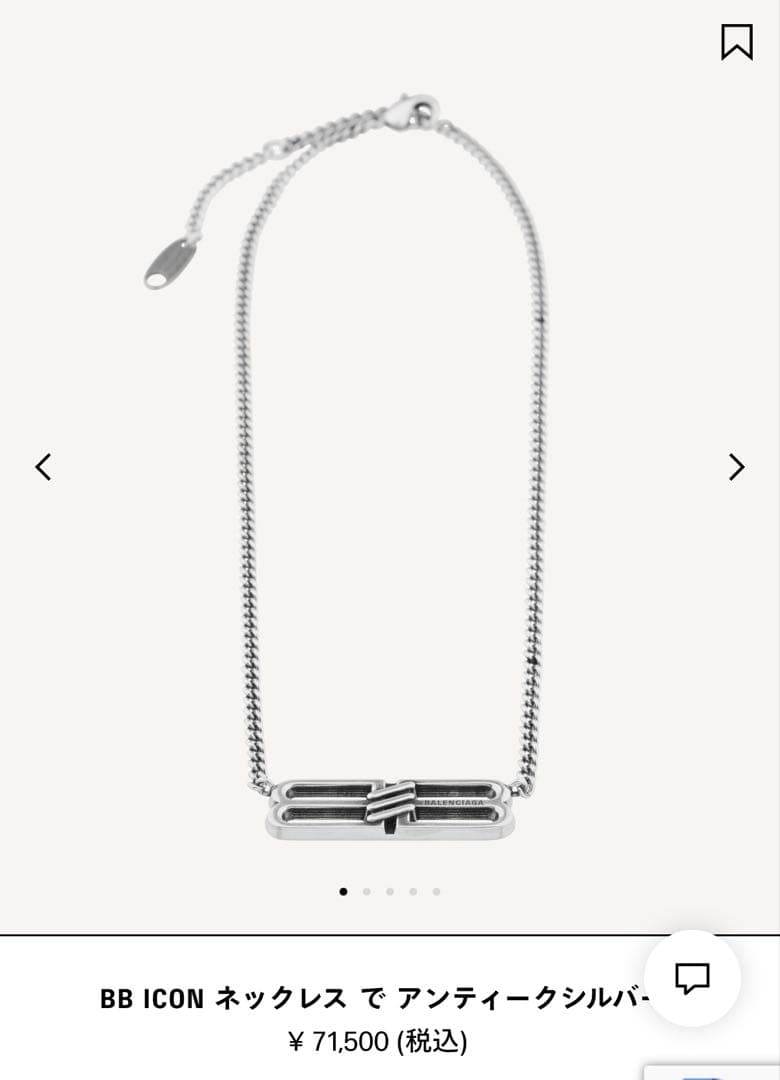
Task: Bookmark this BB Icon necklace
Action: coord(737,42)
